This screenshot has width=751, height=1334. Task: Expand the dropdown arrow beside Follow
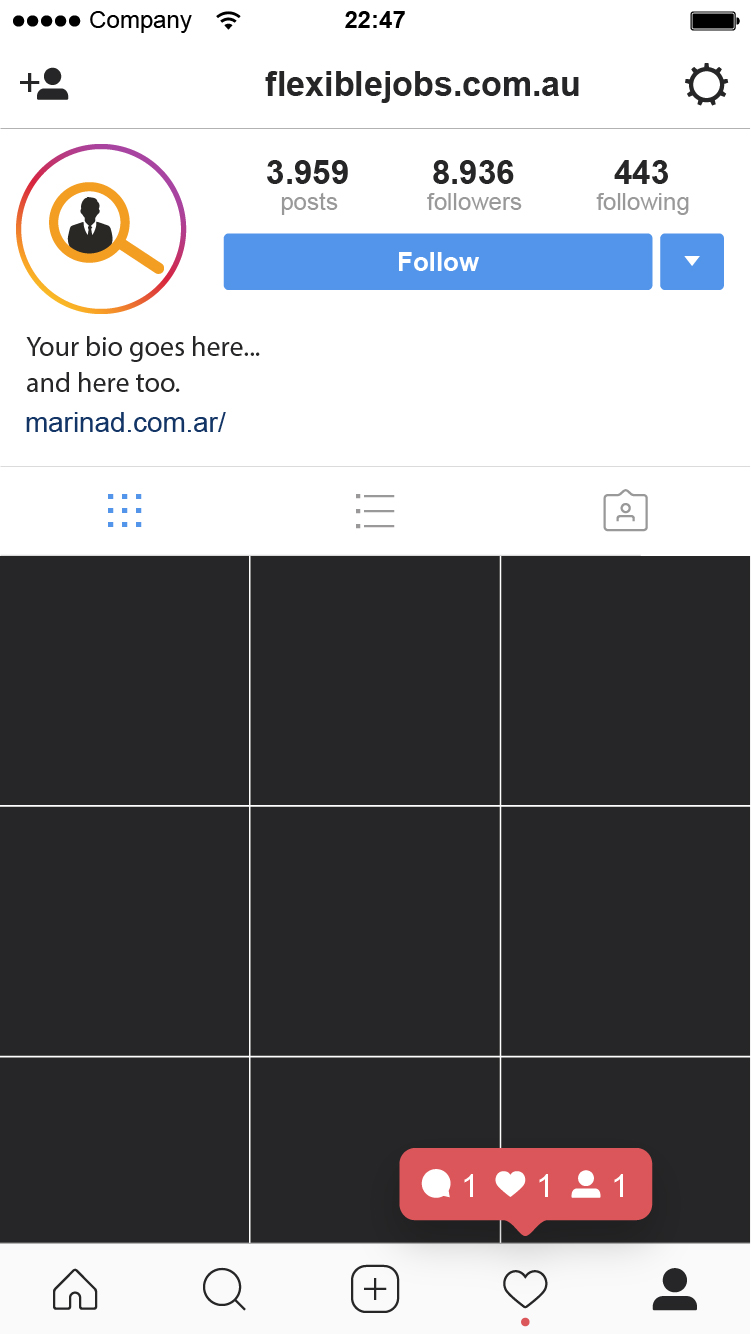point(691,262)
